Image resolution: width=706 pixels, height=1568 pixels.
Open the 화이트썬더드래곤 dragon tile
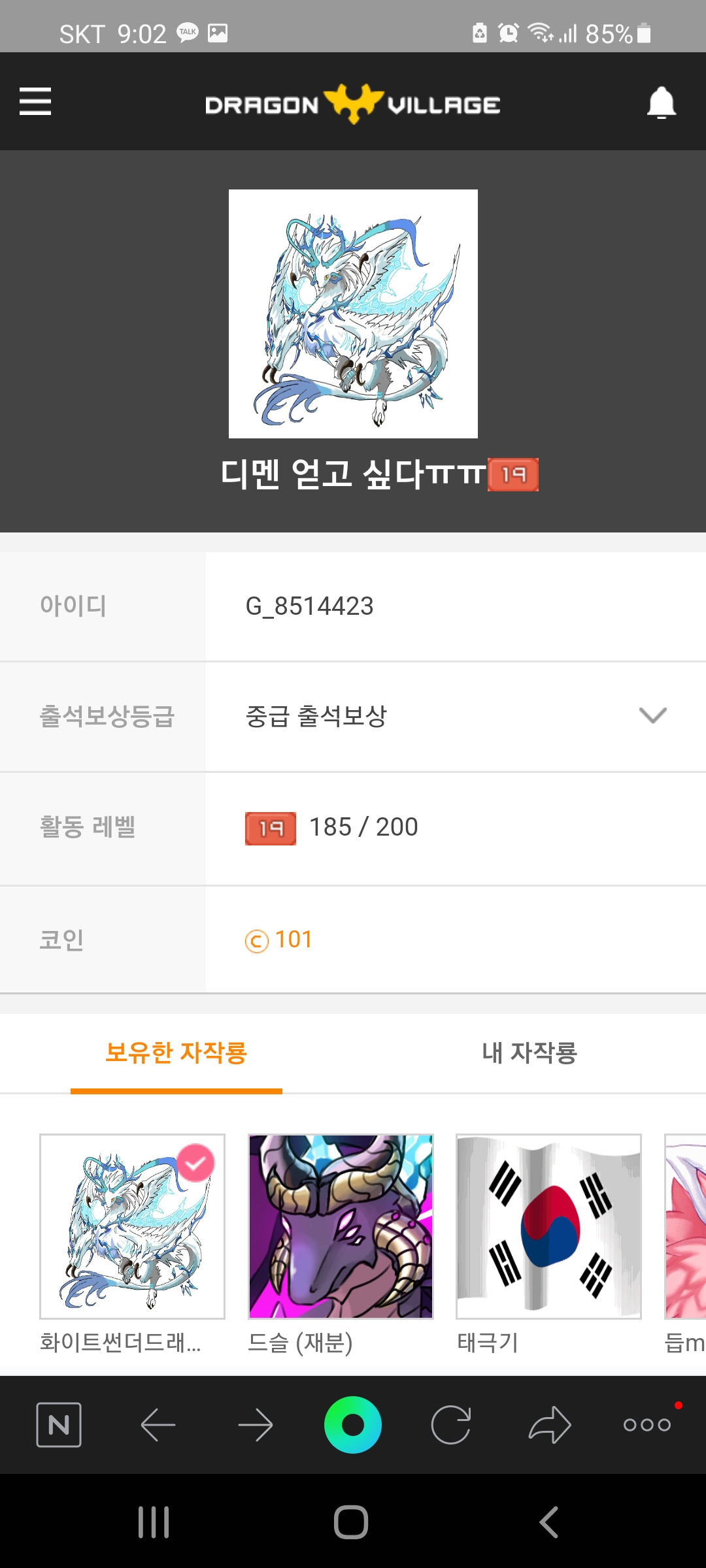(x=133, y=1226)
